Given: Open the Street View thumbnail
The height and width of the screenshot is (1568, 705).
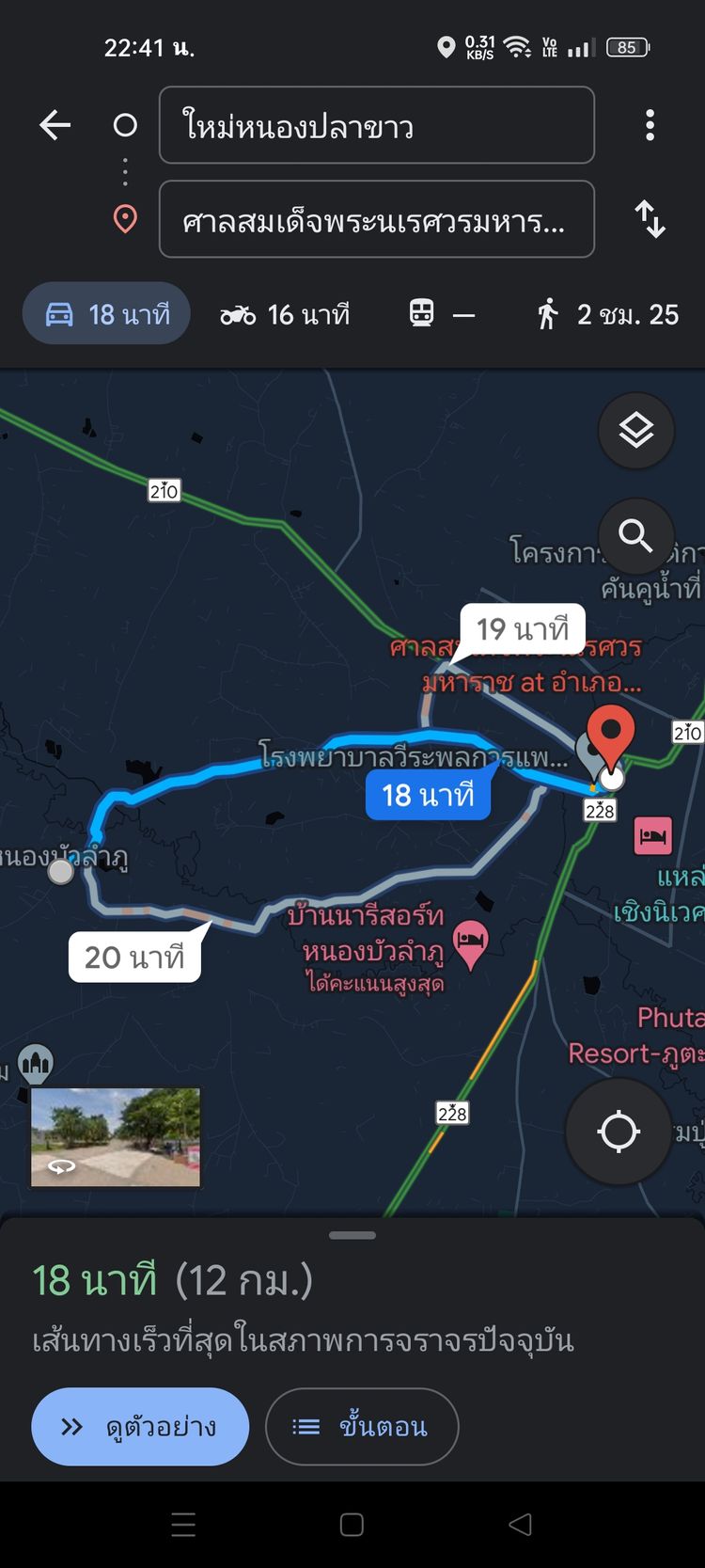Looking at the screenshot, I should [x=116, y=1136].
